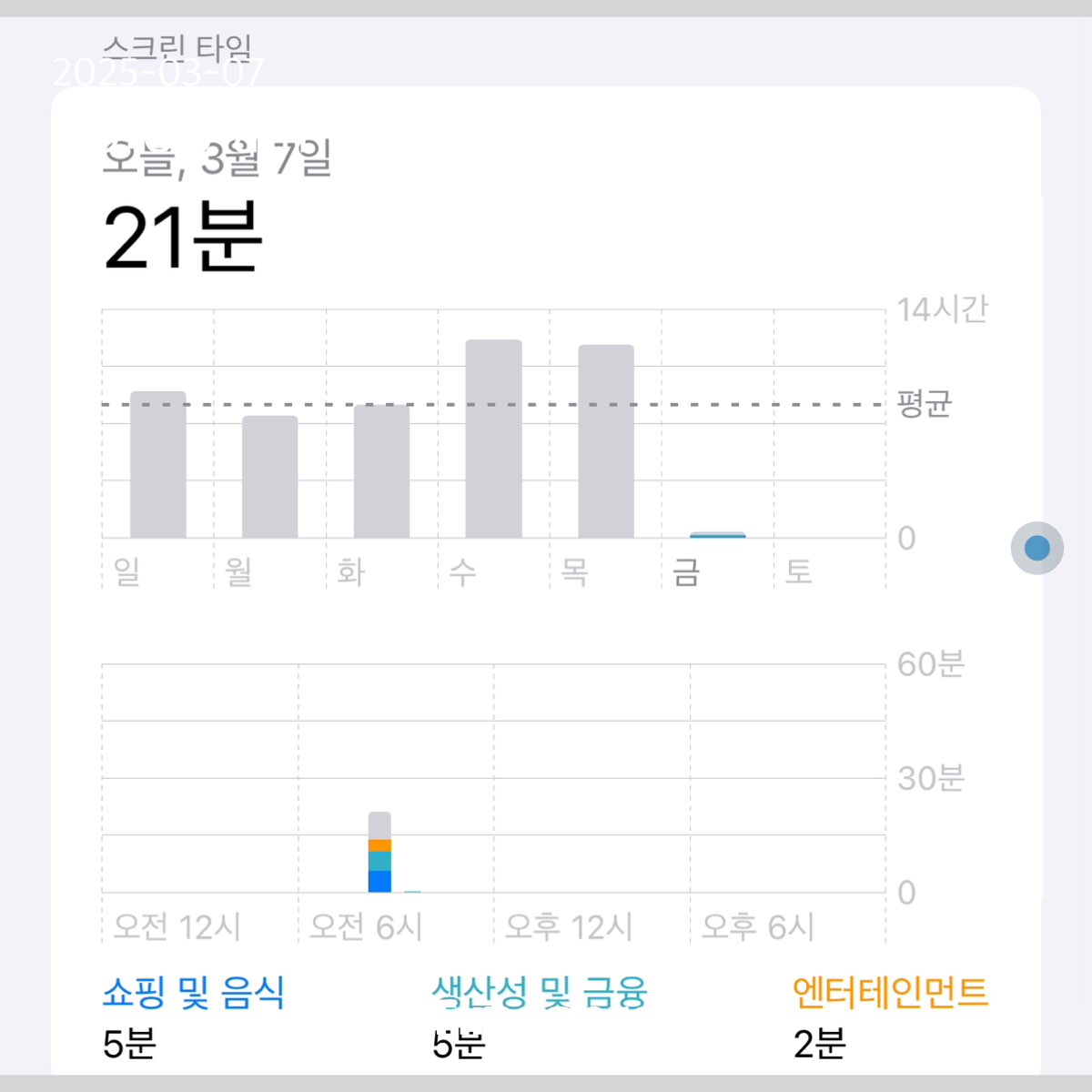Viewport: 1092px width, 1092px height.
Task: Select Tuesday's bar in the weekly chart
Action: coord(381,471)
